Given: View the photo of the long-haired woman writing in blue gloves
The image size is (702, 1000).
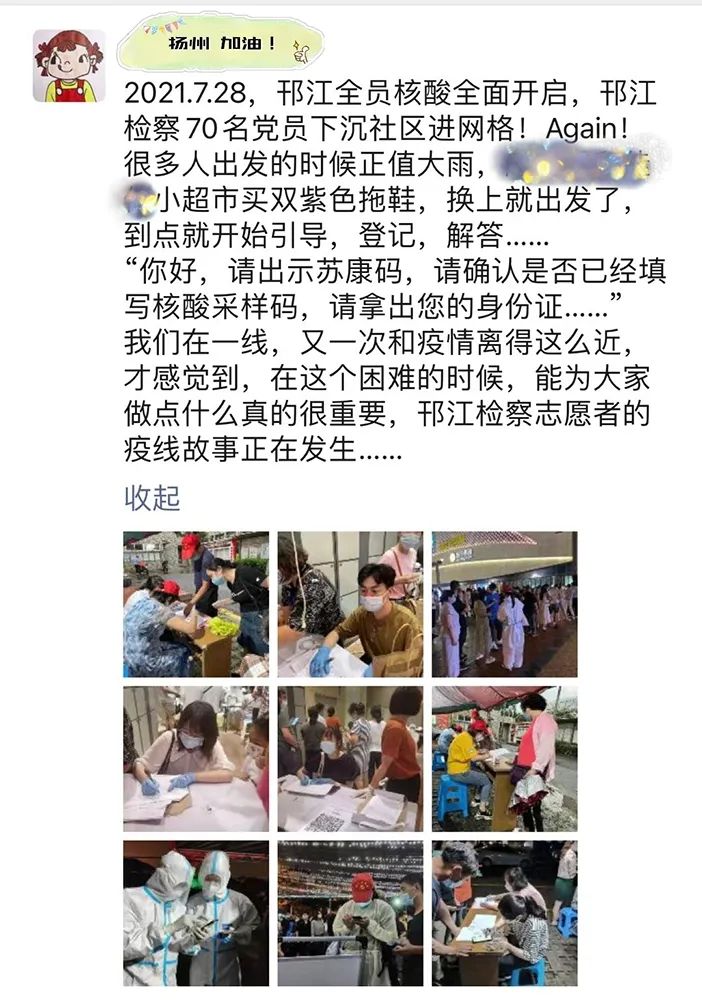Looking at the screenshot, I should click(196, 759).
